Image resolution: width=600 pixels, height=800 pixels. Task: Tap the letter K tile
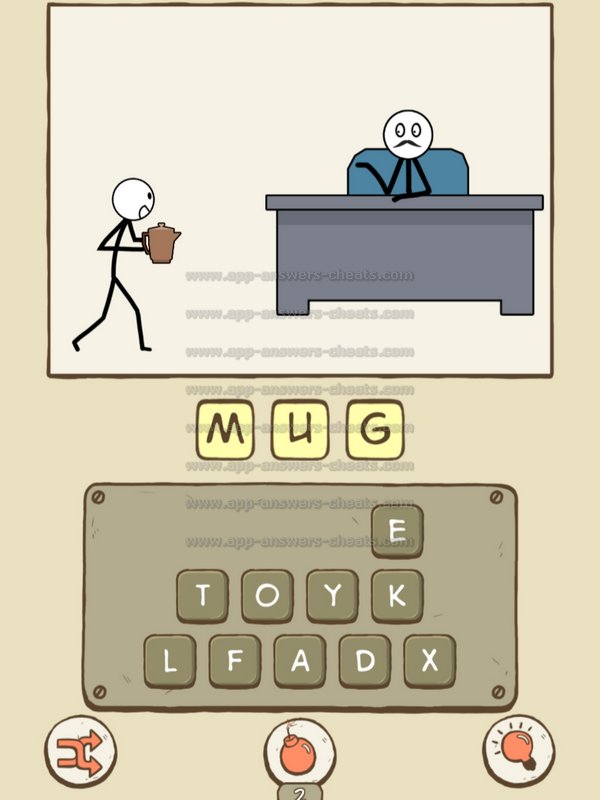click(x=397, y=596)
